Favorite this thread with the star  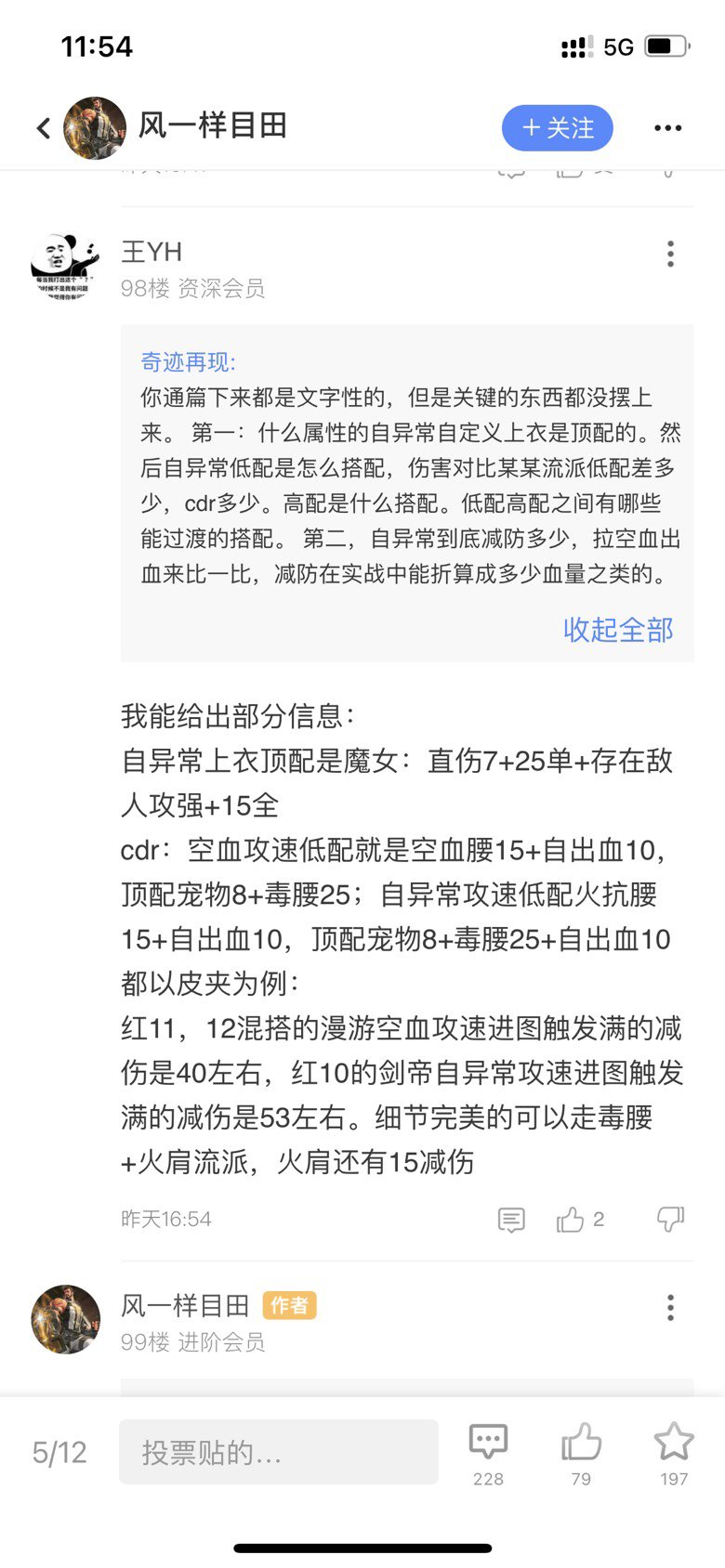(x=674, y=1450)
